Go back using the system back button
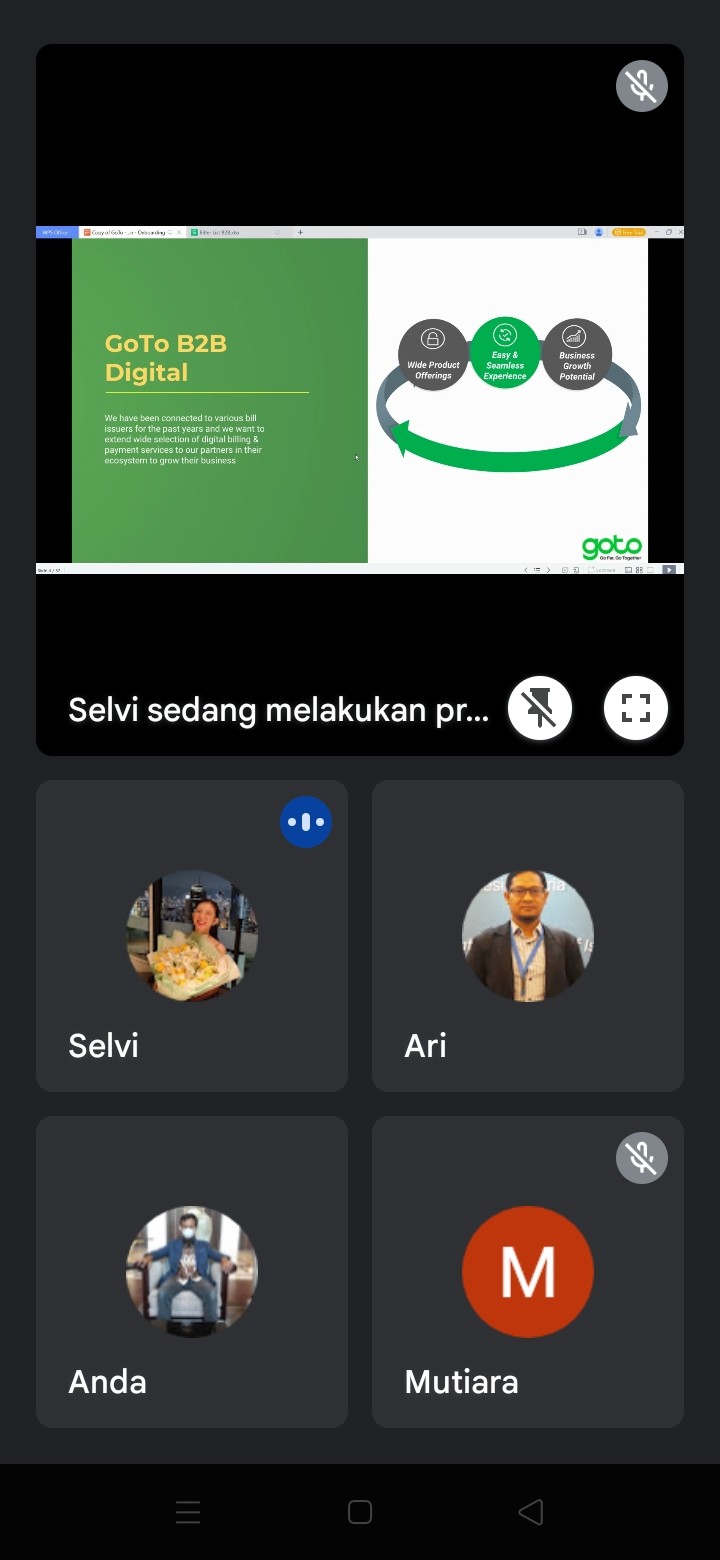 pos(531,1512)
